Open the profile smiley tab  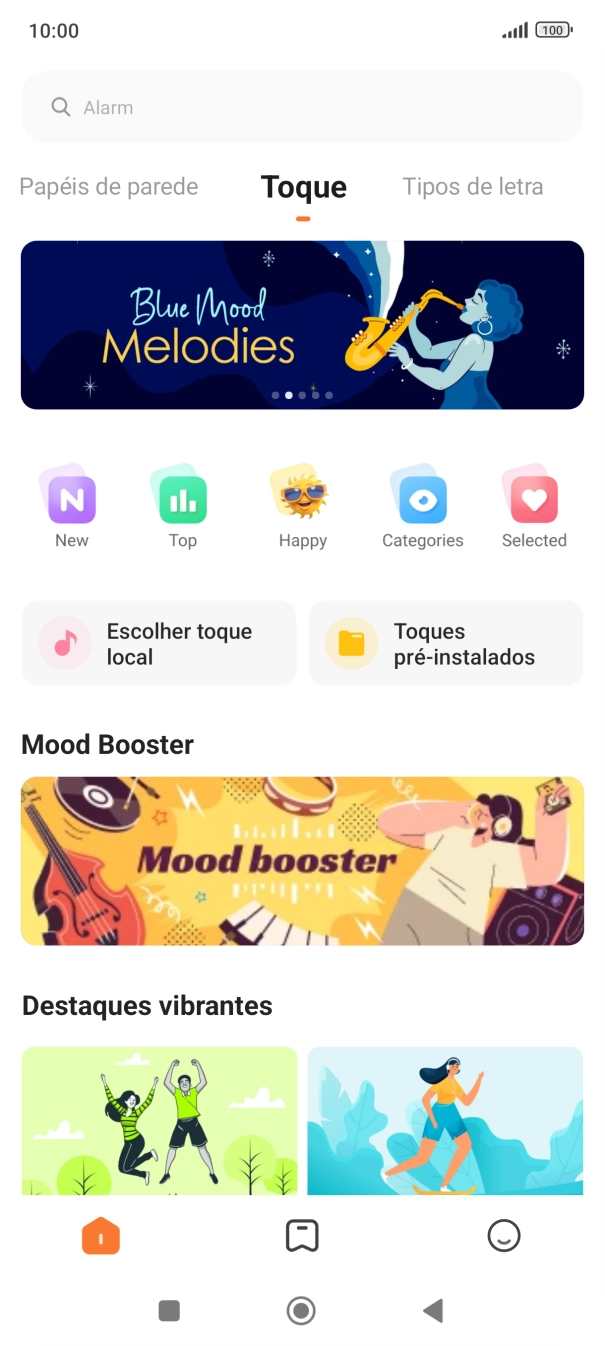[503, 1236]
